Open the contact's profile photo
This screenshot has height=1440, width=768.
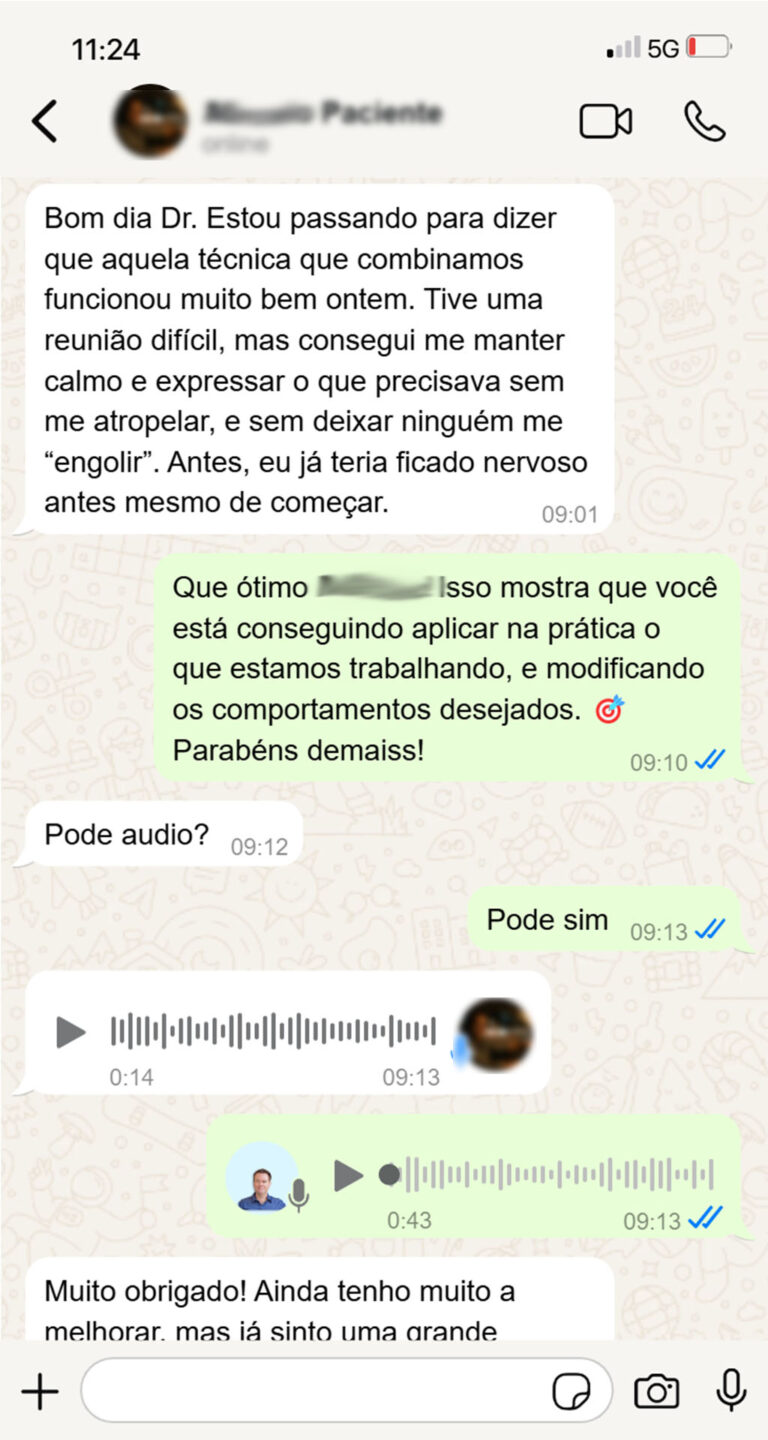[150, 120]
